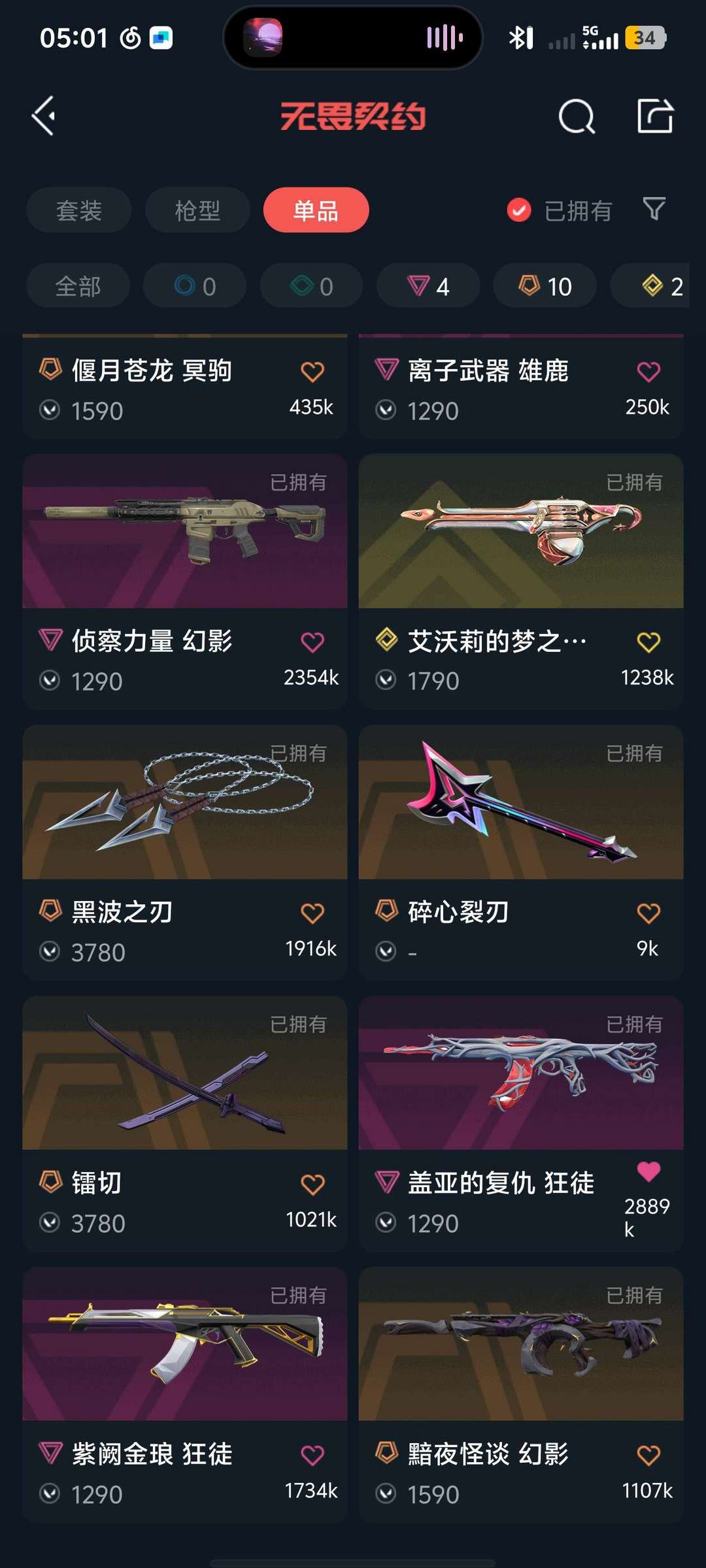Open the search icon in the header
The image size is (706, 1568).
pyautogui.click(x=577, y=117)
